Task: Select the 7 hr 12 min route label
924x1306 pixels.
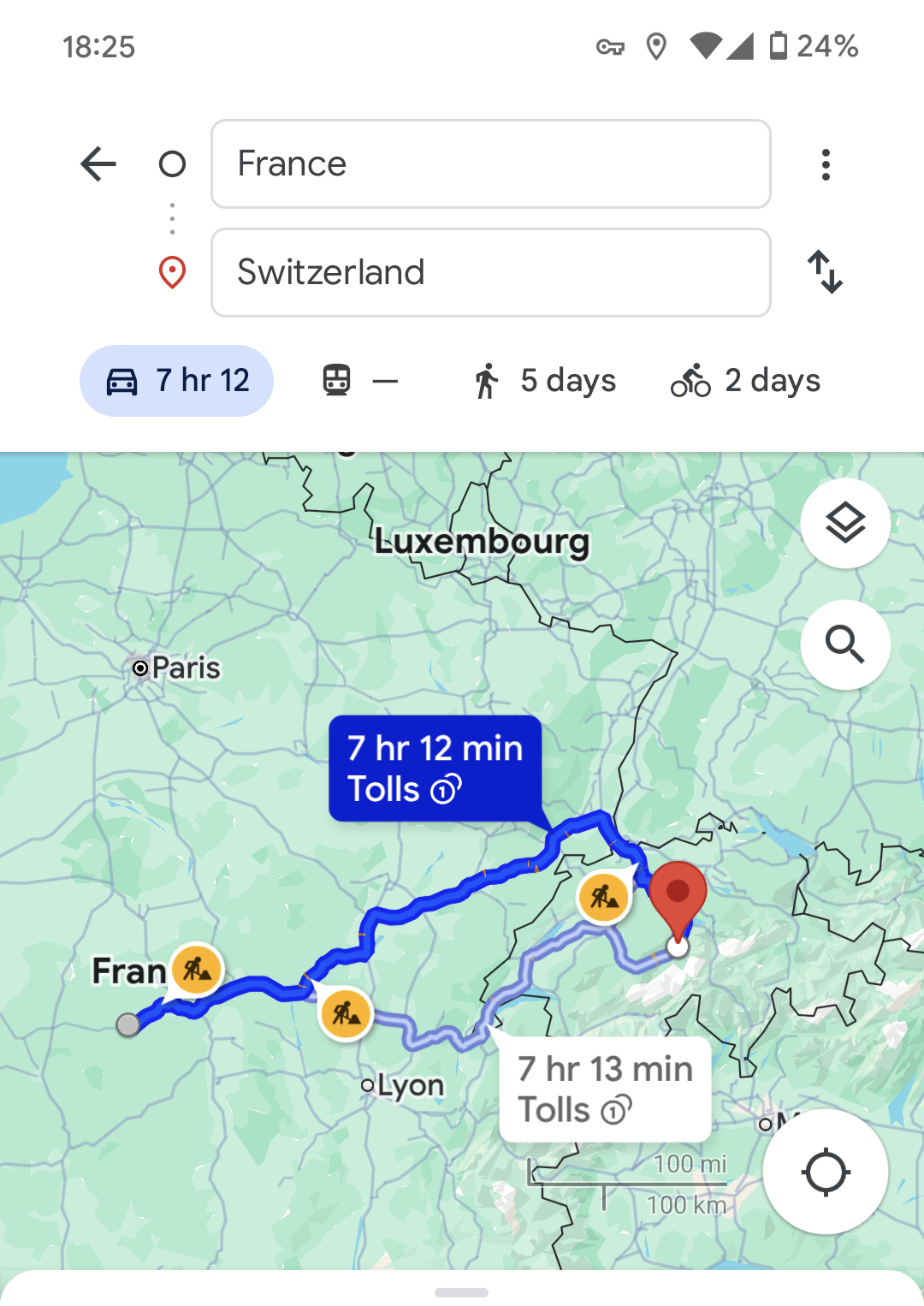Action: 435,768
